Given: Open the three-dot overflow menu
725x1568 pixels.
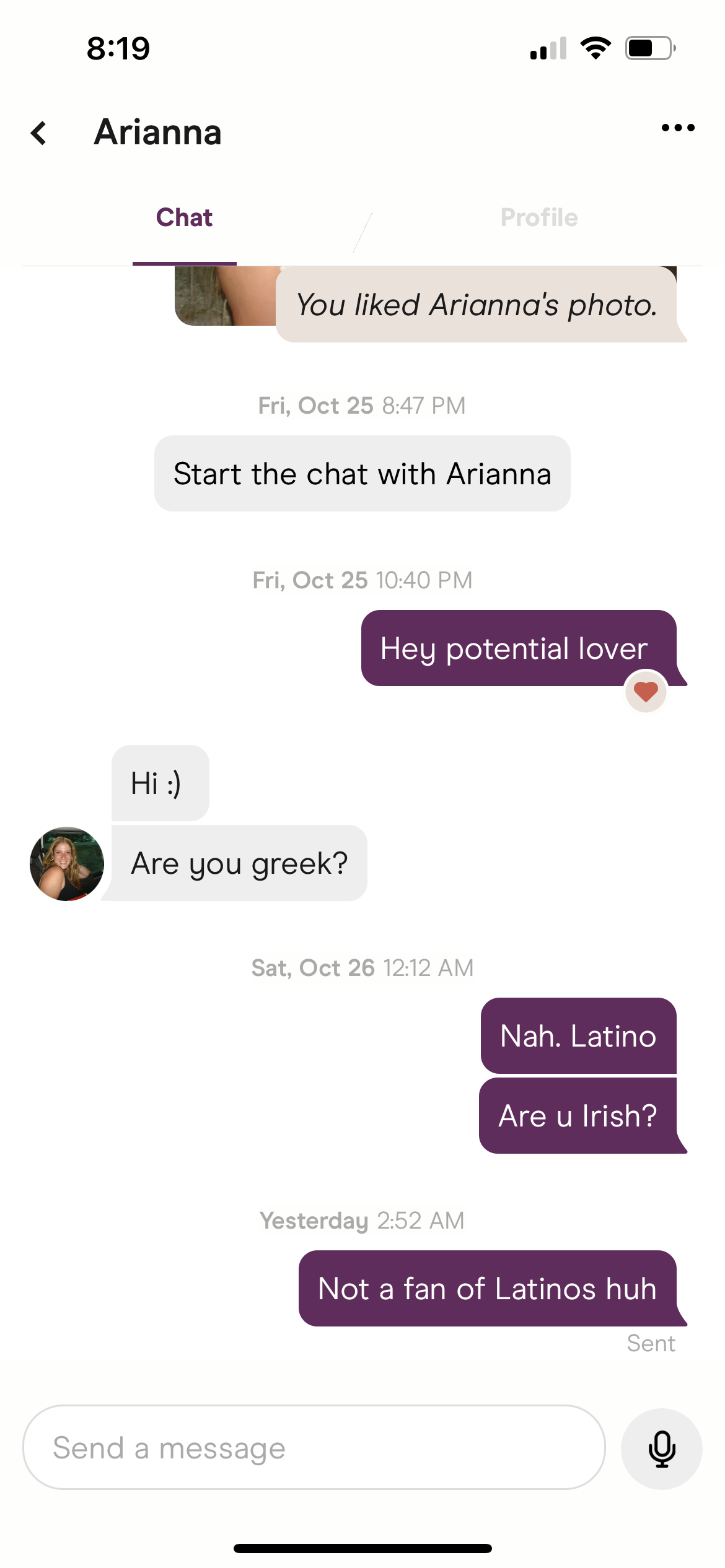Looking at the screenshot, I should coord(677,128).
